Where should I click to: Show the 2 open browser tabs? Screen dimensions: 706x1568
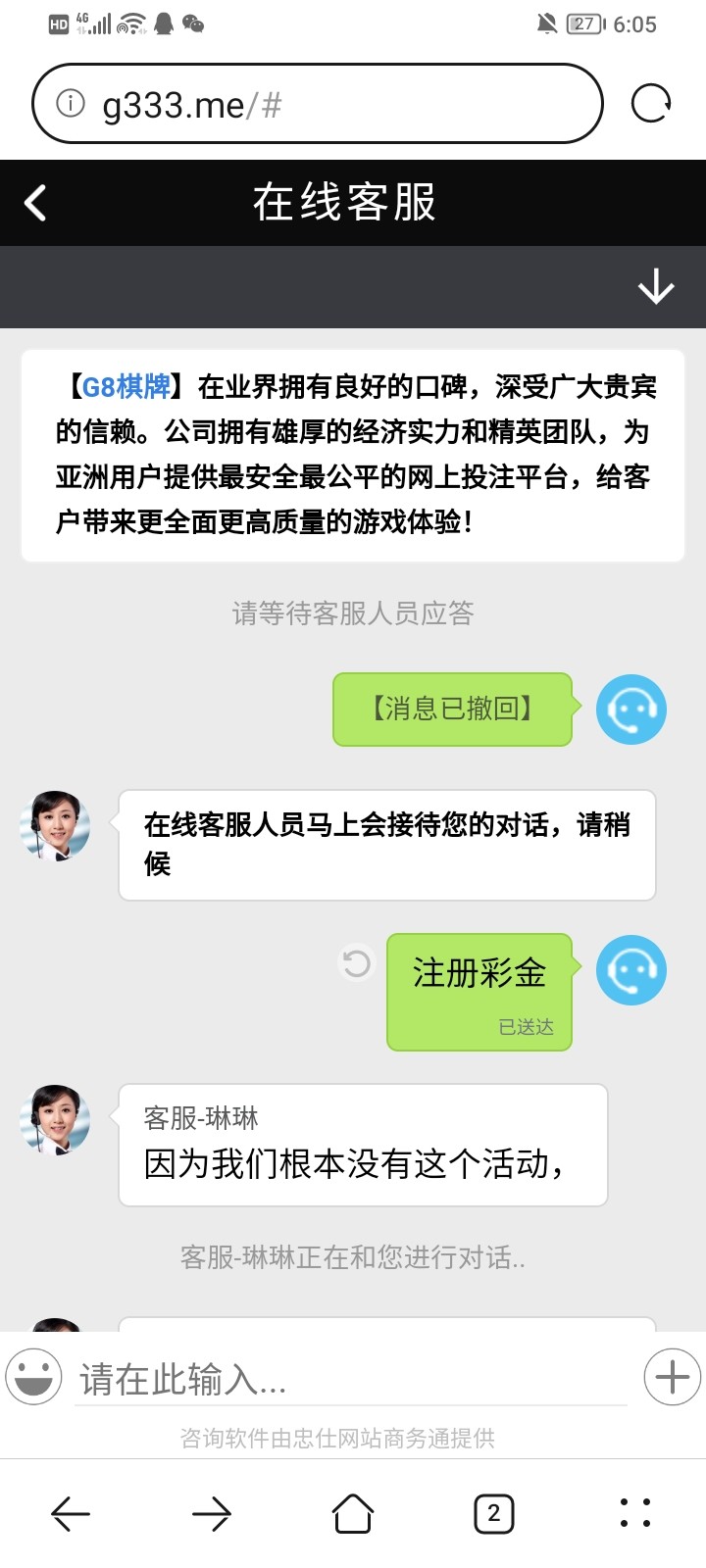493,1514
